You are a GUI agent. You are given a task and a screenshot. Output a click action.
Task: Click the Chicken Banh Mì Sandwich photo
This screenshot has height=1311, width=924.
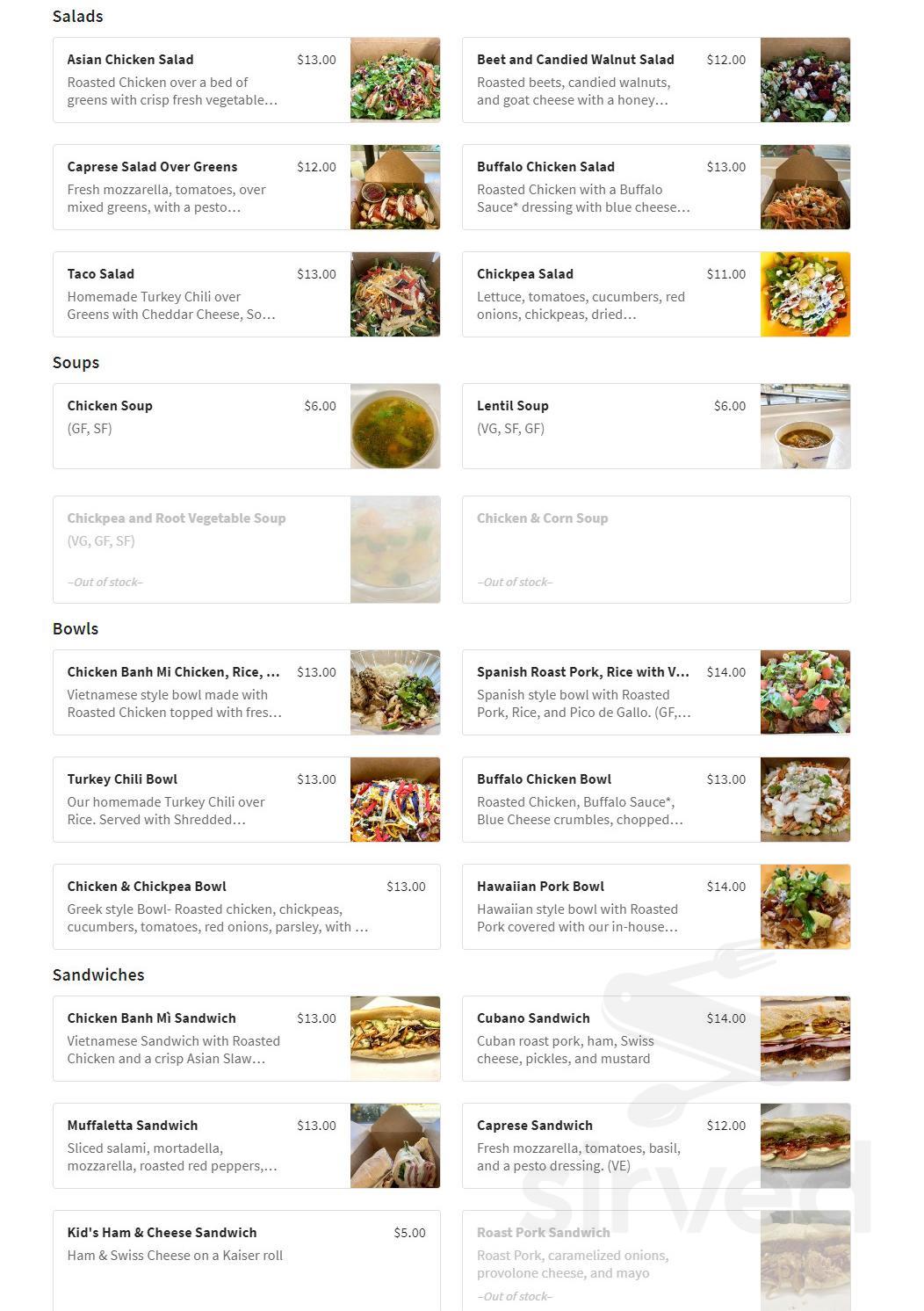(x=396, y=1038)
